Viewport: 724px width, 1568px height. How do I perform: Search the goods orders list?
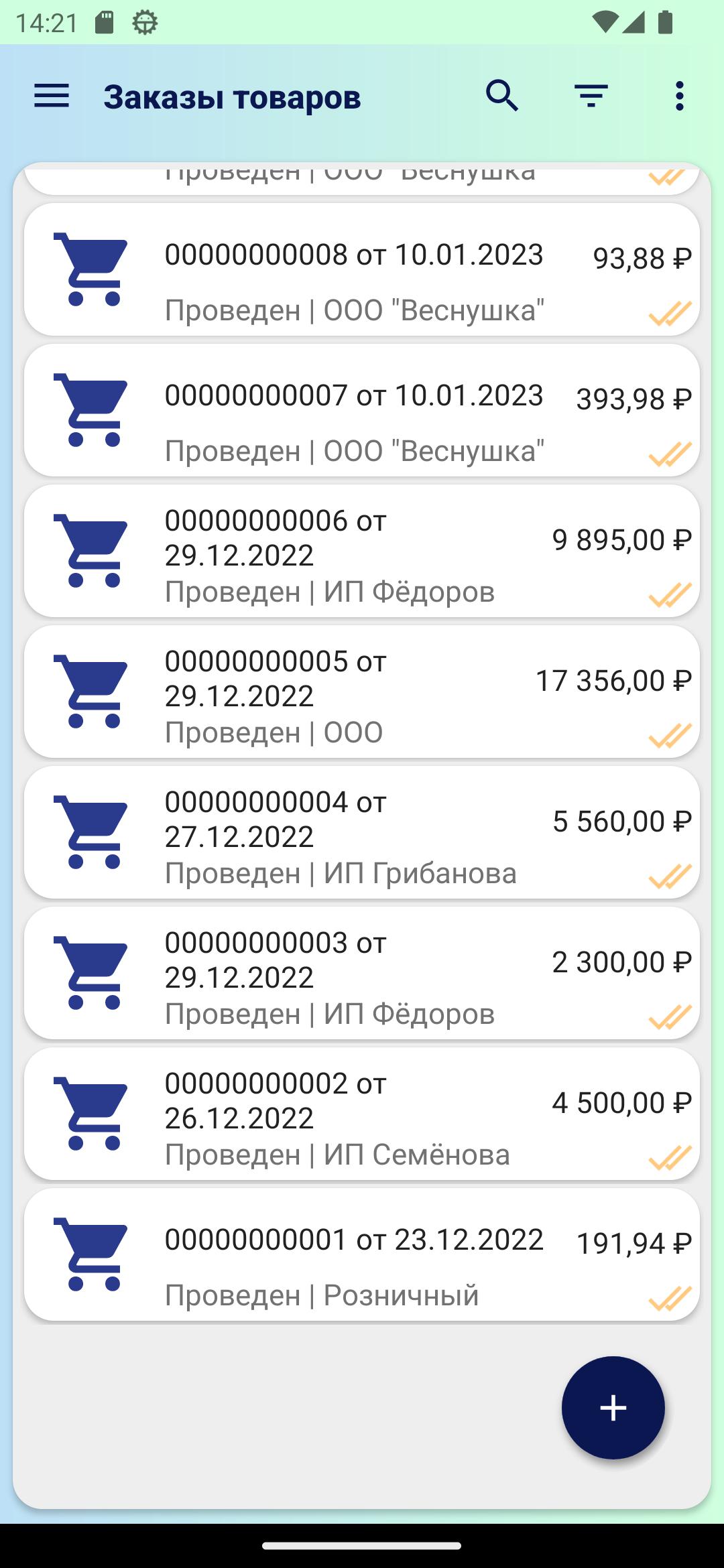pyautogui.click(x=502, y=96)
